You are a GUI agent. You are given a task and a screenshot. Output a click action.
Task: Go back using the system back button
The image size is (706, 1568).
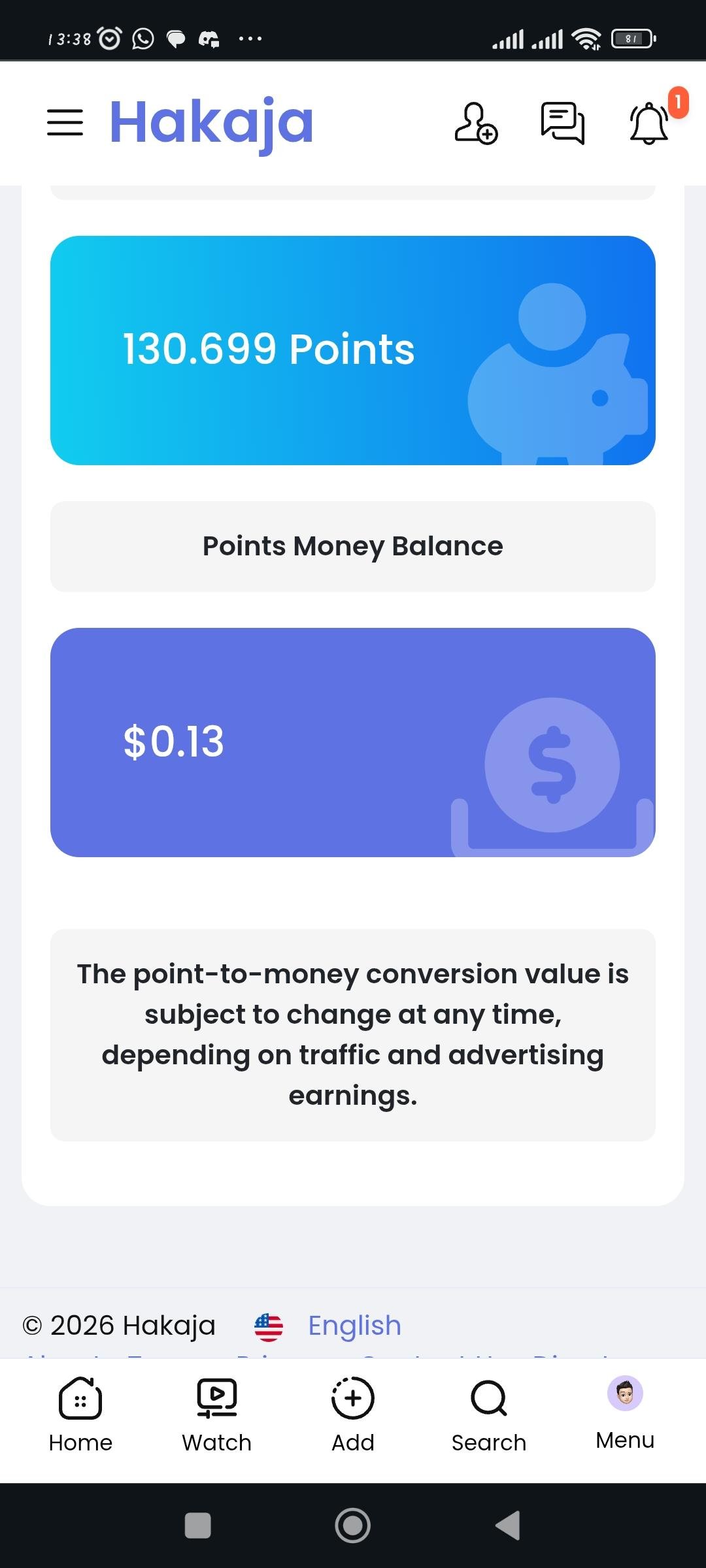pyautogui.click(x=508, y=1526)
